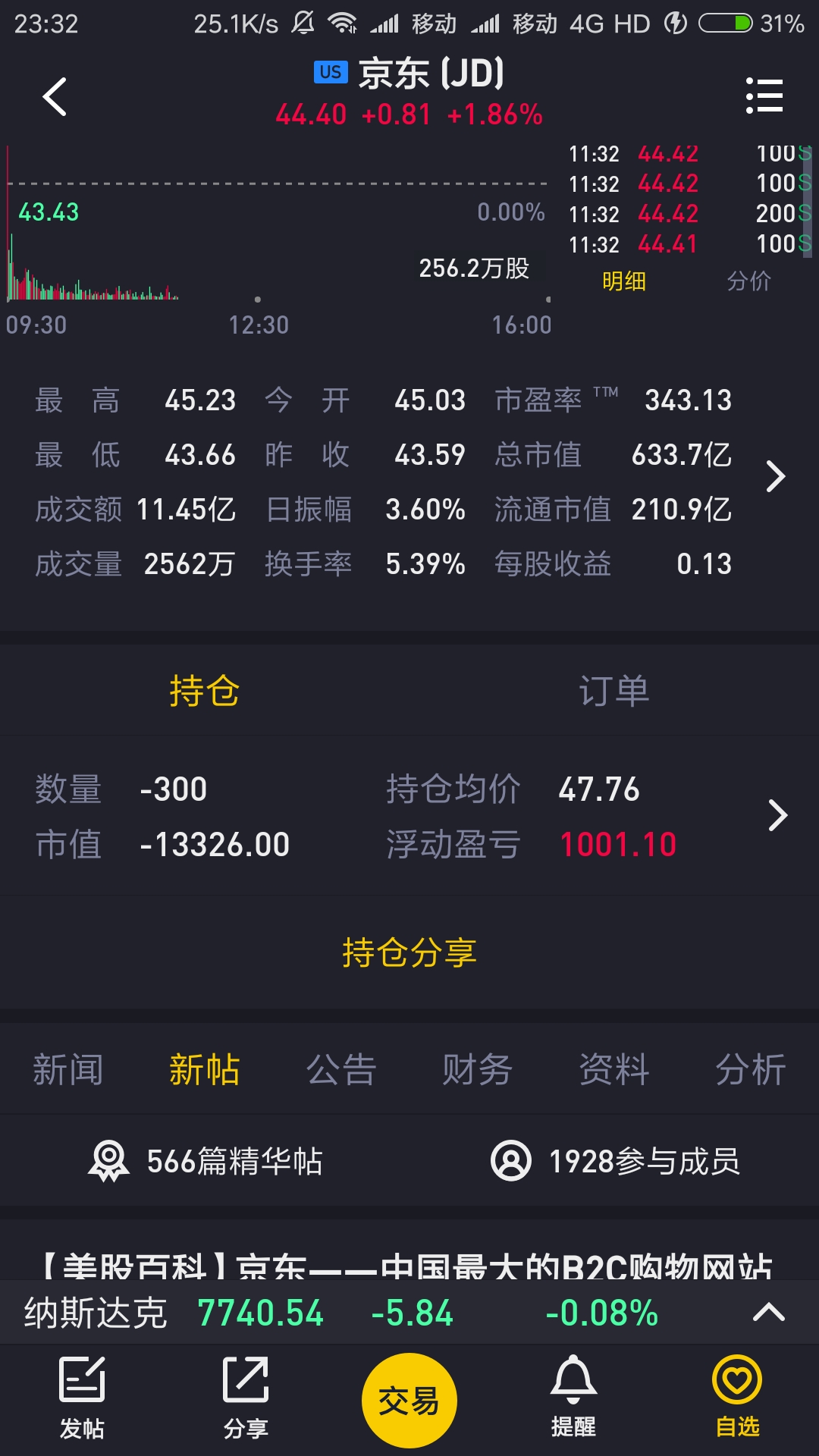Open the list menu icon at top right
This screenshot has height=1456, width=819.
(x=764, y=96)
